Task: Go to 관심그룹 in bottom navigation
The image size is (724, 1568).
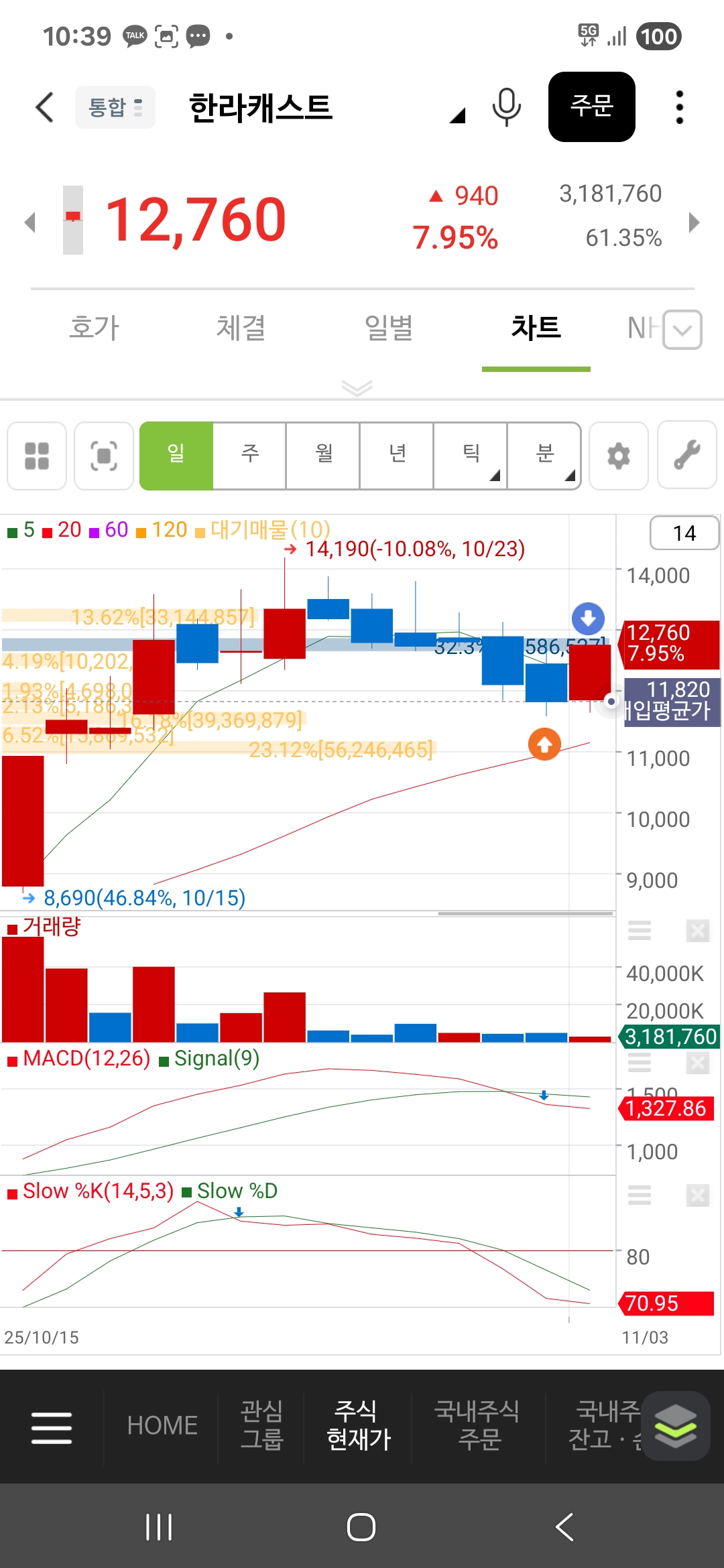Action: click(261, 1425)
